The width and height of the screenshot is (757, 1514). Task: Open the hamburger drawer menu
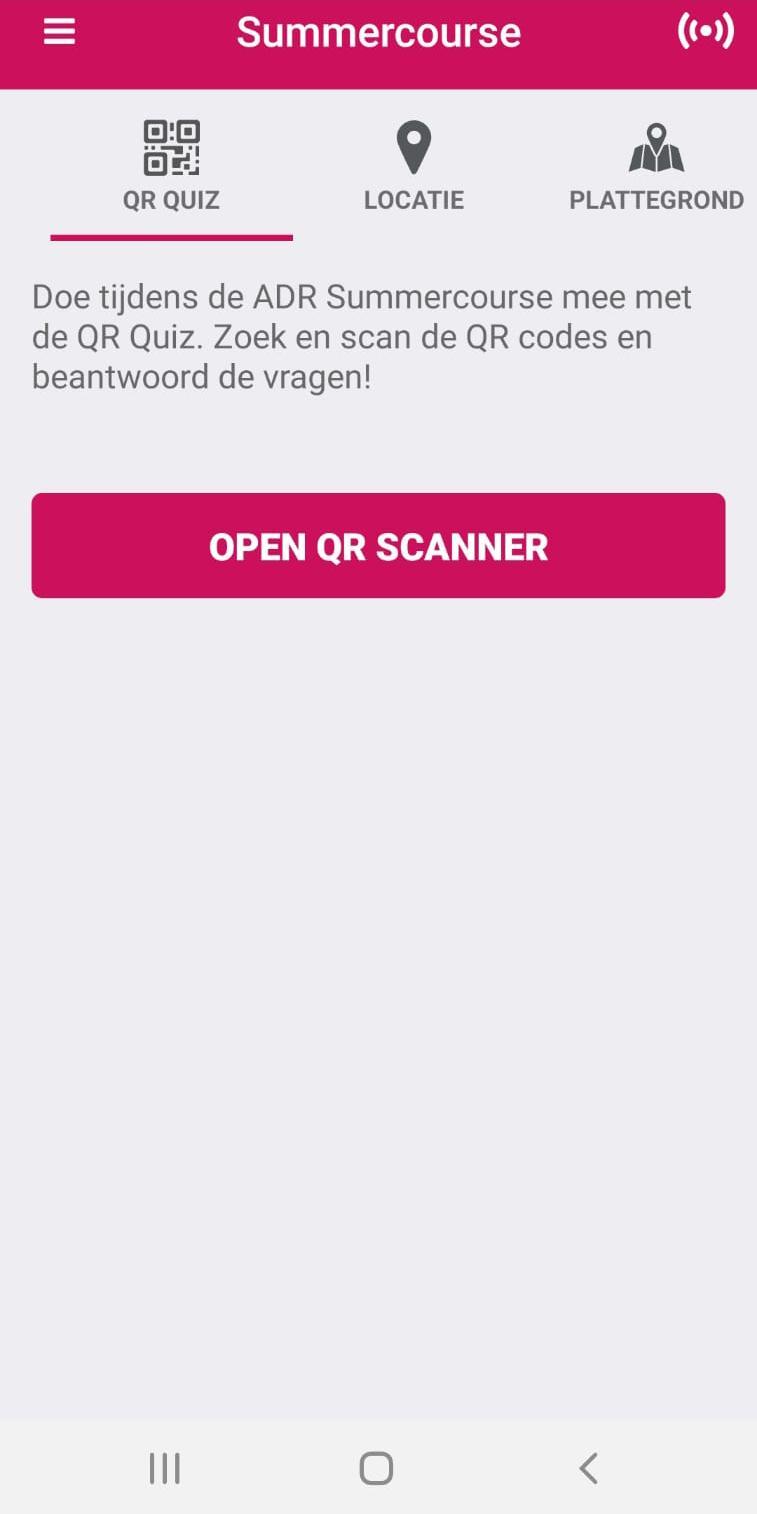click(59, 32)
